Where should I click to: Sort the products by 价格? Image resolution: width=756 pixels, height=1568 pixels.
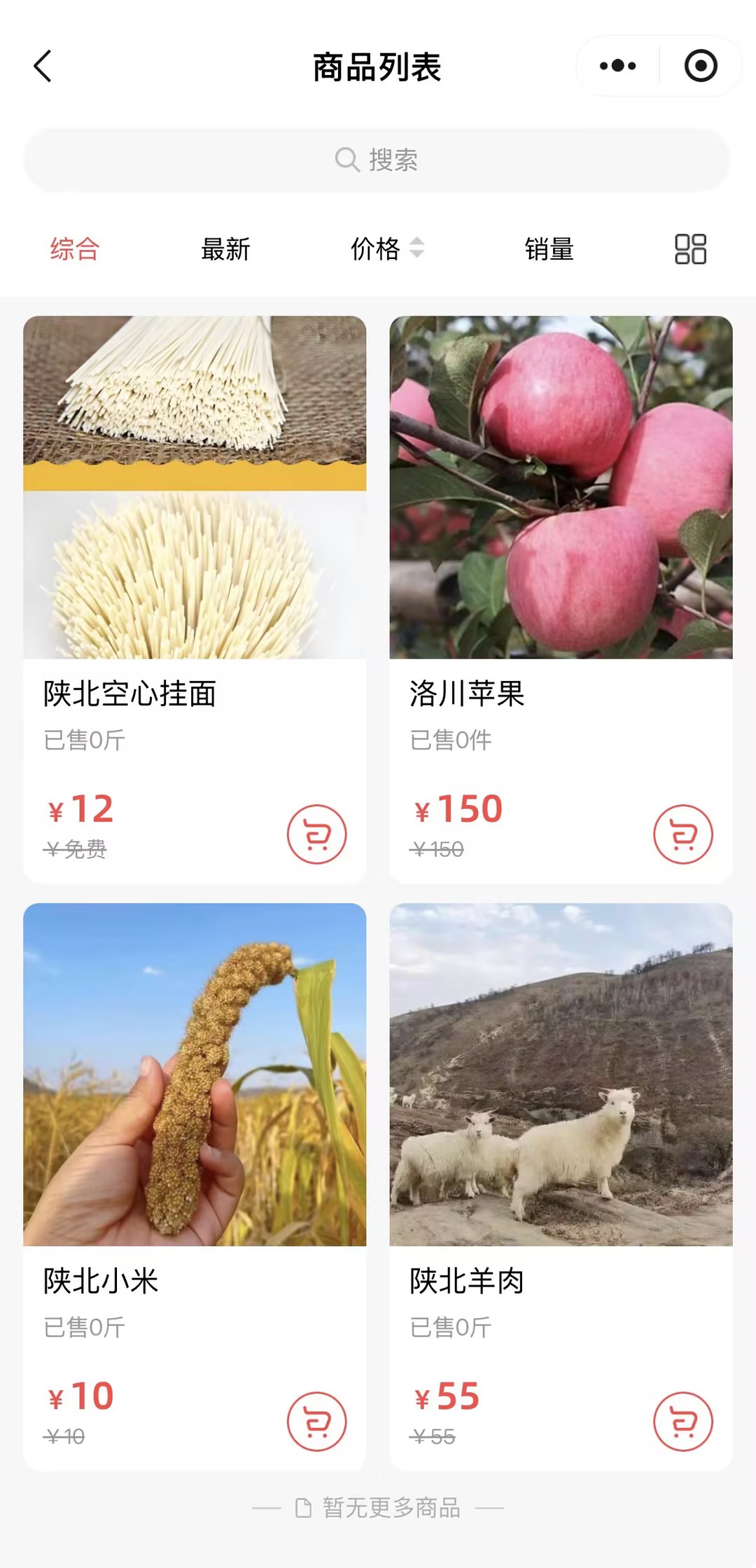click(386, 249)
